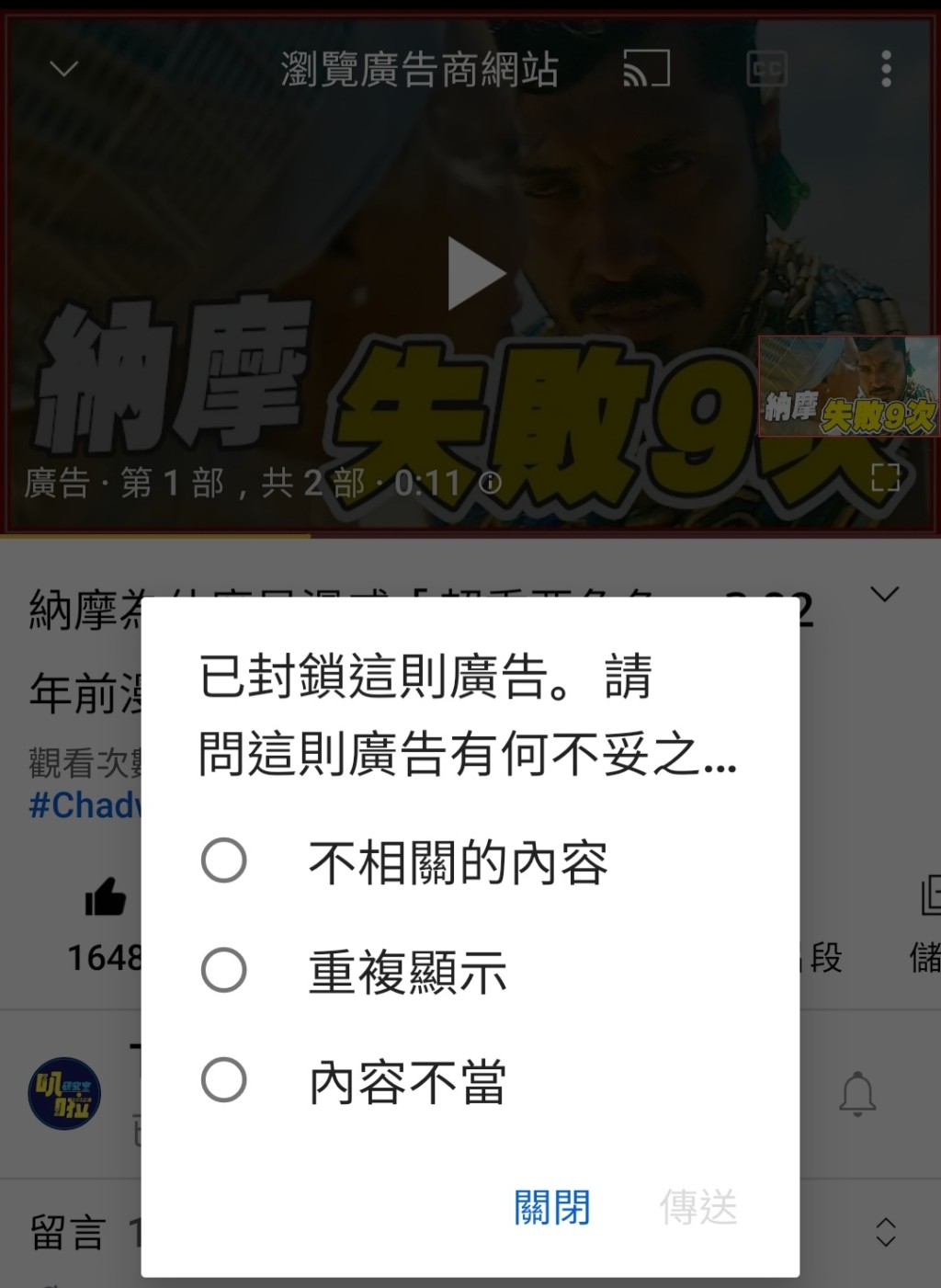Like this video
The image size is (941, 1288).
(x=105, y=897)
